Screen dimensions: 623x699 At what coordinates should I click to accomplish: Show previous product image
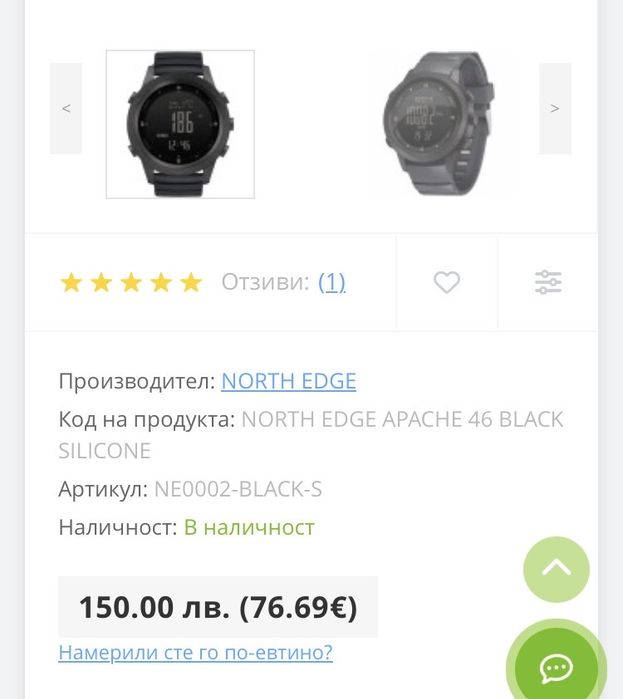(x=66, y=108)
